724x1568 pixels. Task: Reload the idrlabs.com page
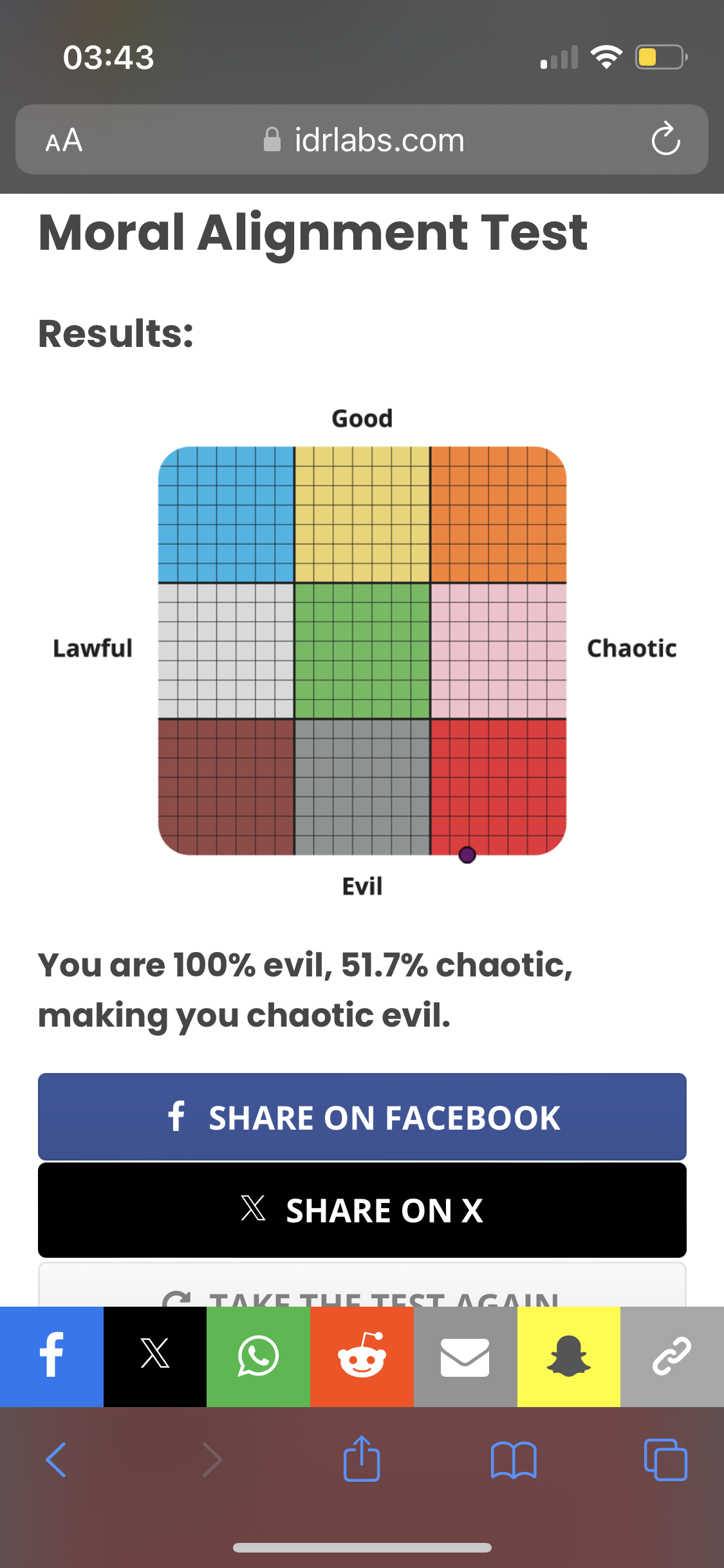point(665,139)
